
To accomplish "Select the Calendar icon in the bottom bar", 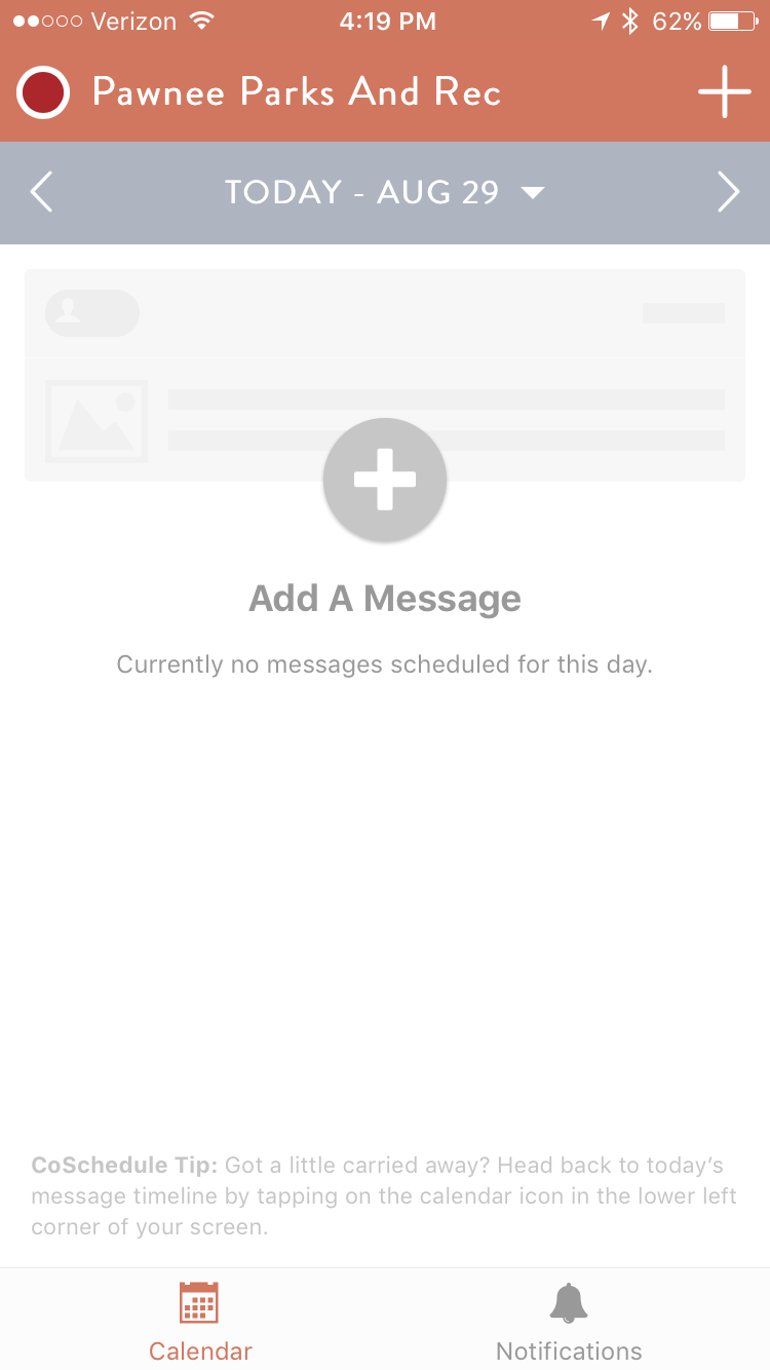I will (199, 1302).
